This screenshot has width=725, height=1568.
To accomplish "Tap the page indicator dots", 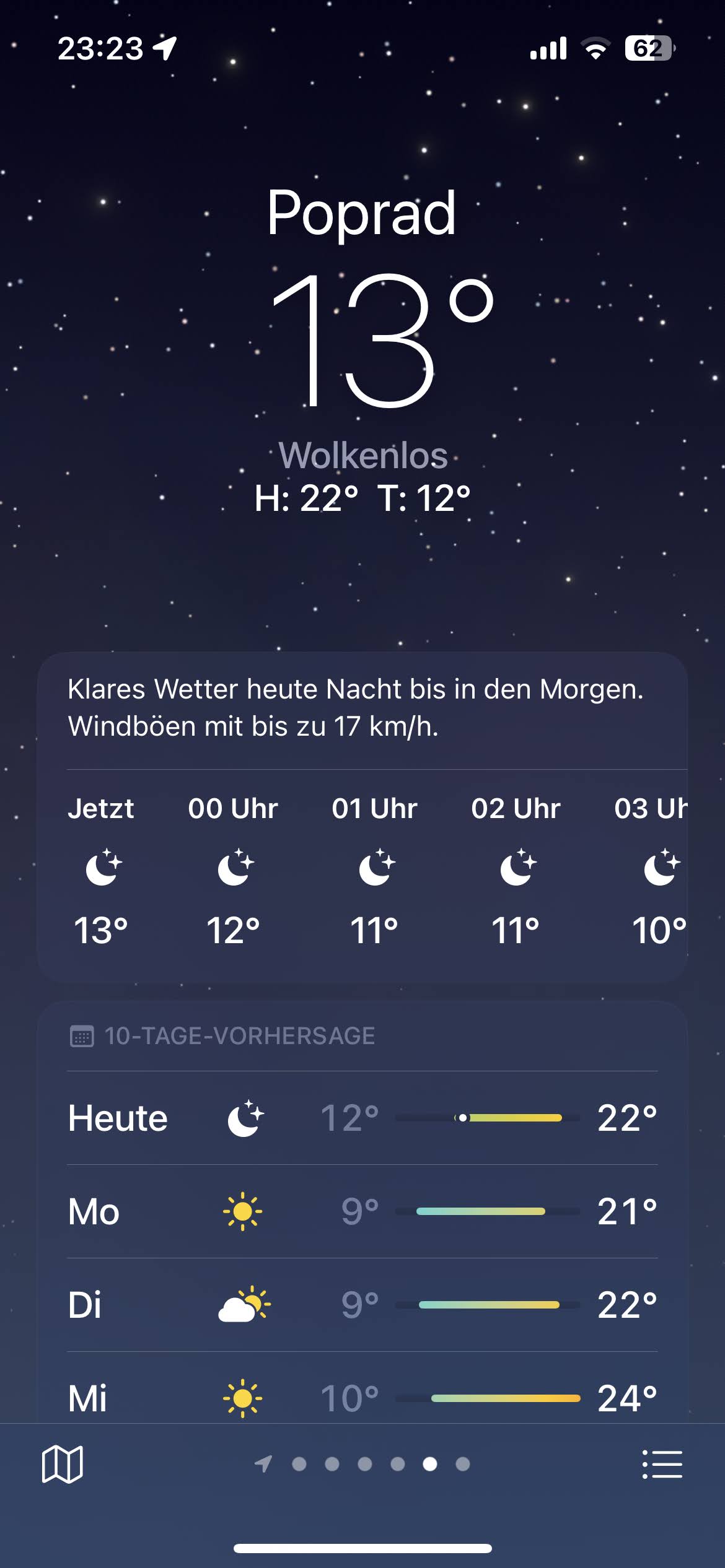I will [x=362, y=1464].
